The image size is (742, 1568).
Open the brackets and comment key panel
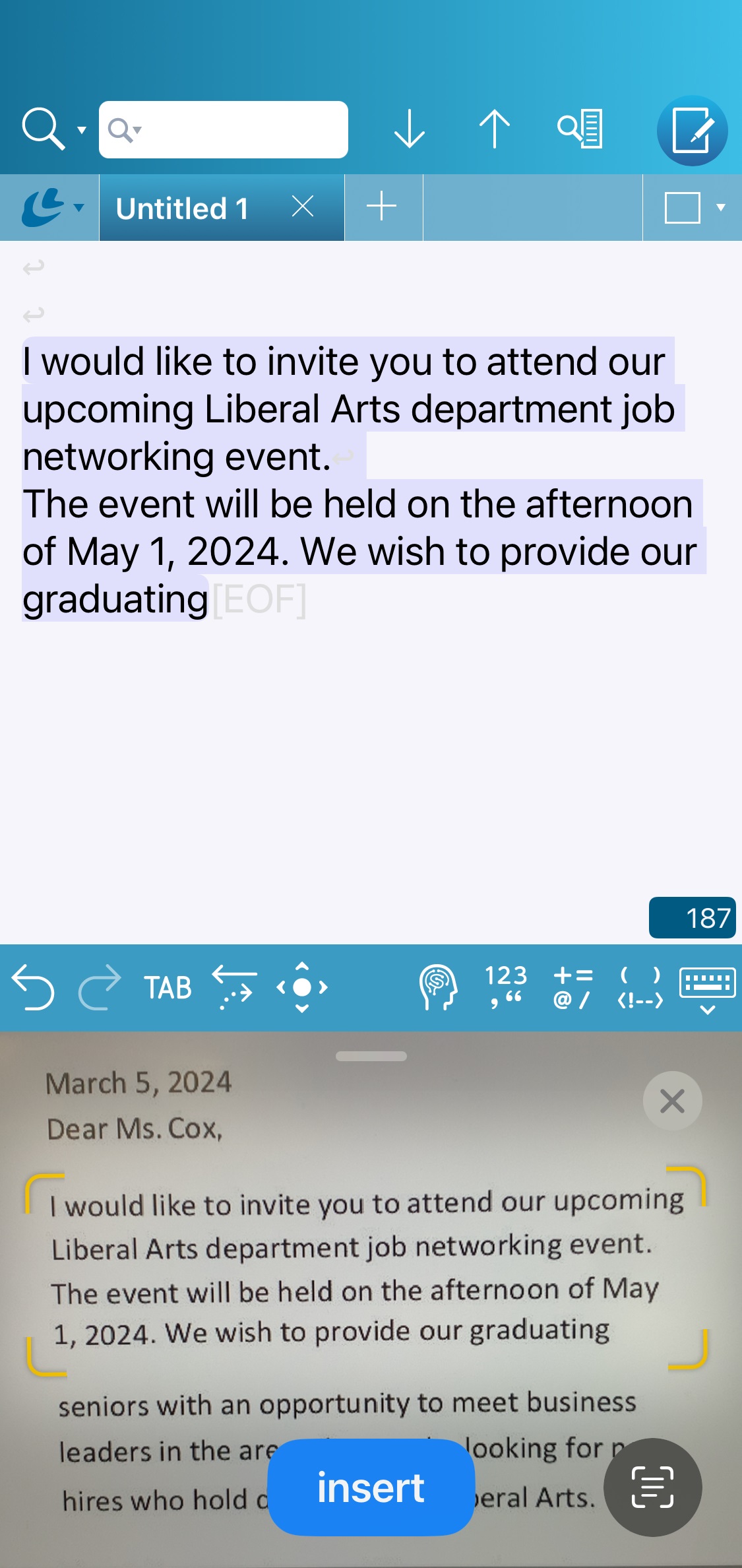pos(640,987)
